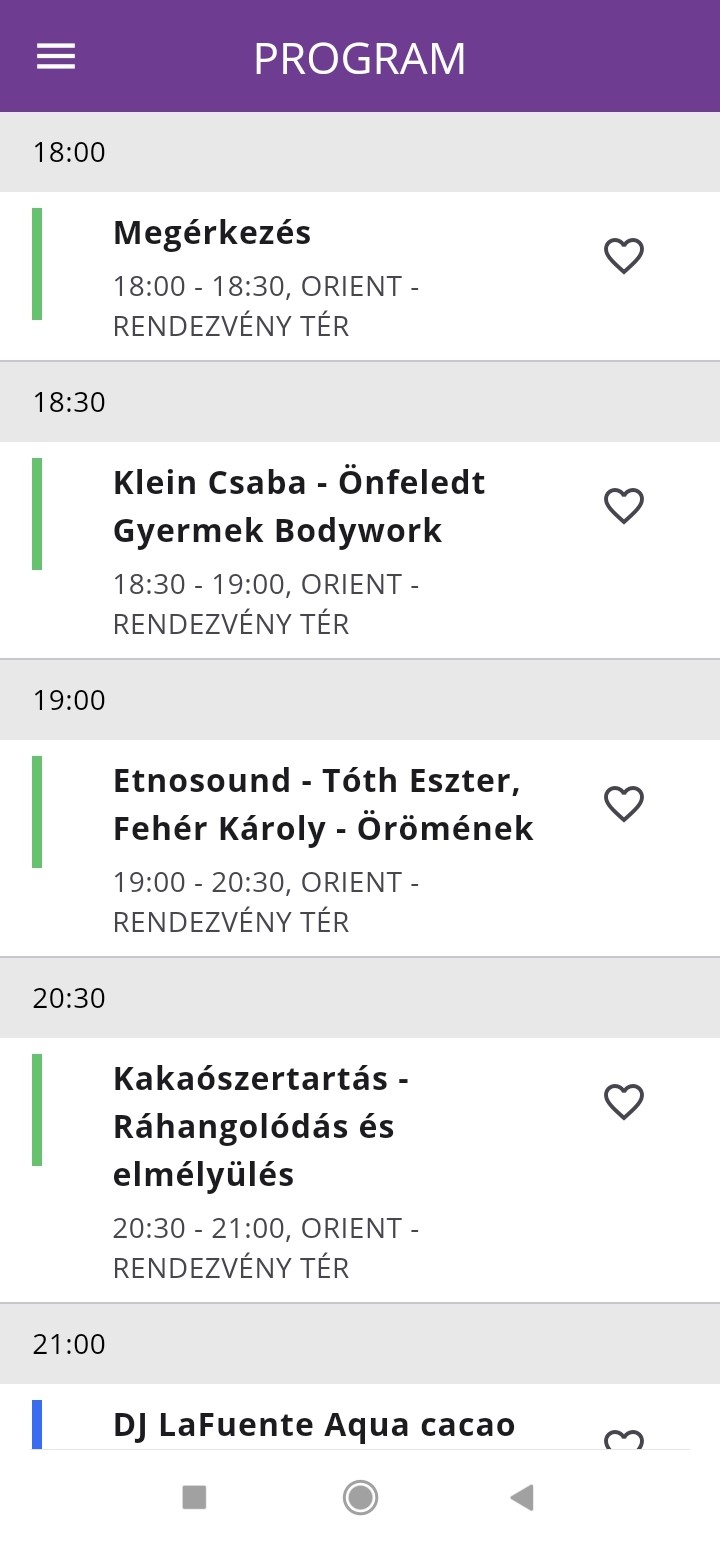Favorite Klein Csaba Bodywork session
The image size is (720, 1545).
[x=624, y=506]
